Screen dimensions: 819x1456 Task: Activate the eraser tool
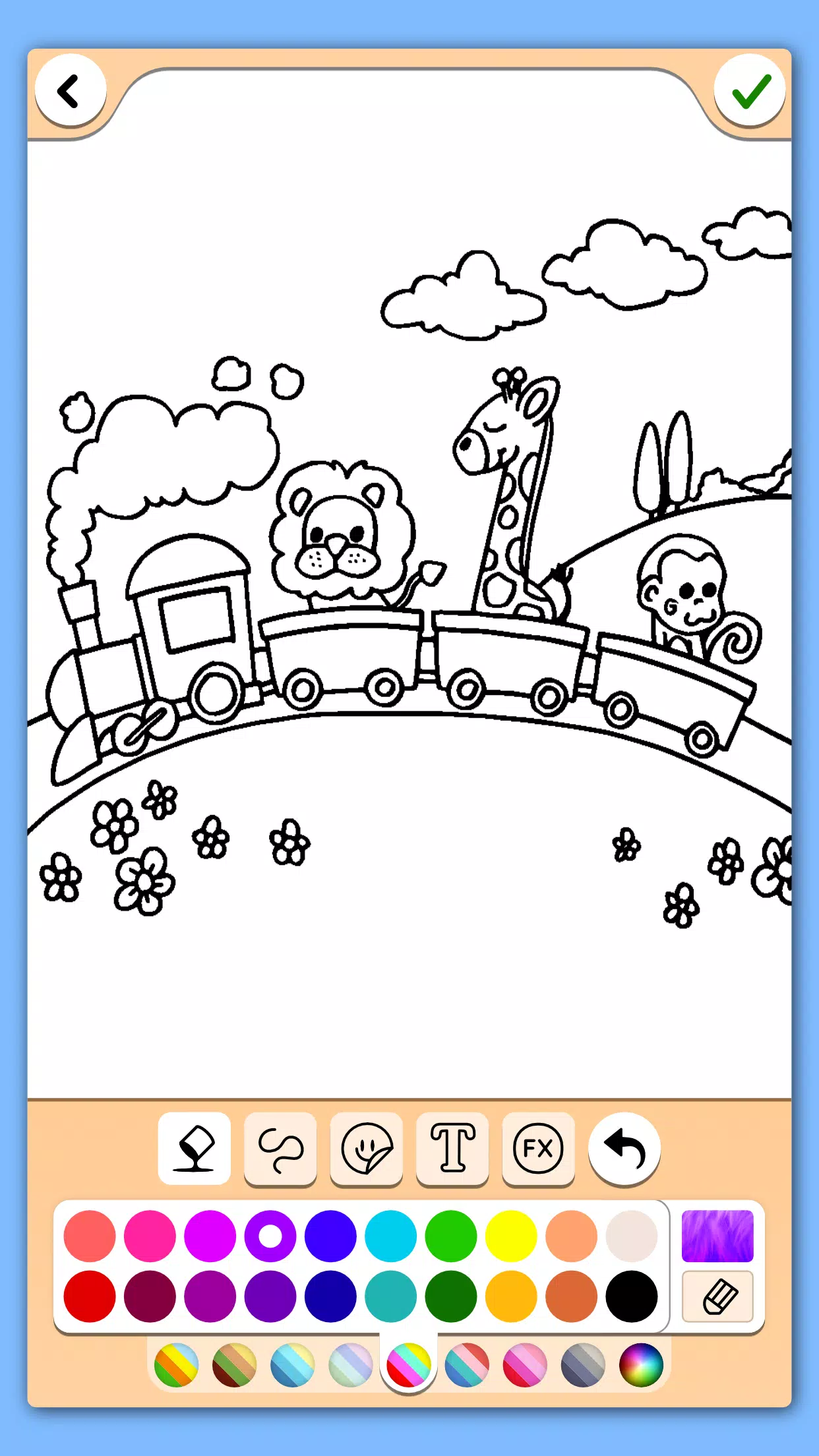tap(717, 1296)
